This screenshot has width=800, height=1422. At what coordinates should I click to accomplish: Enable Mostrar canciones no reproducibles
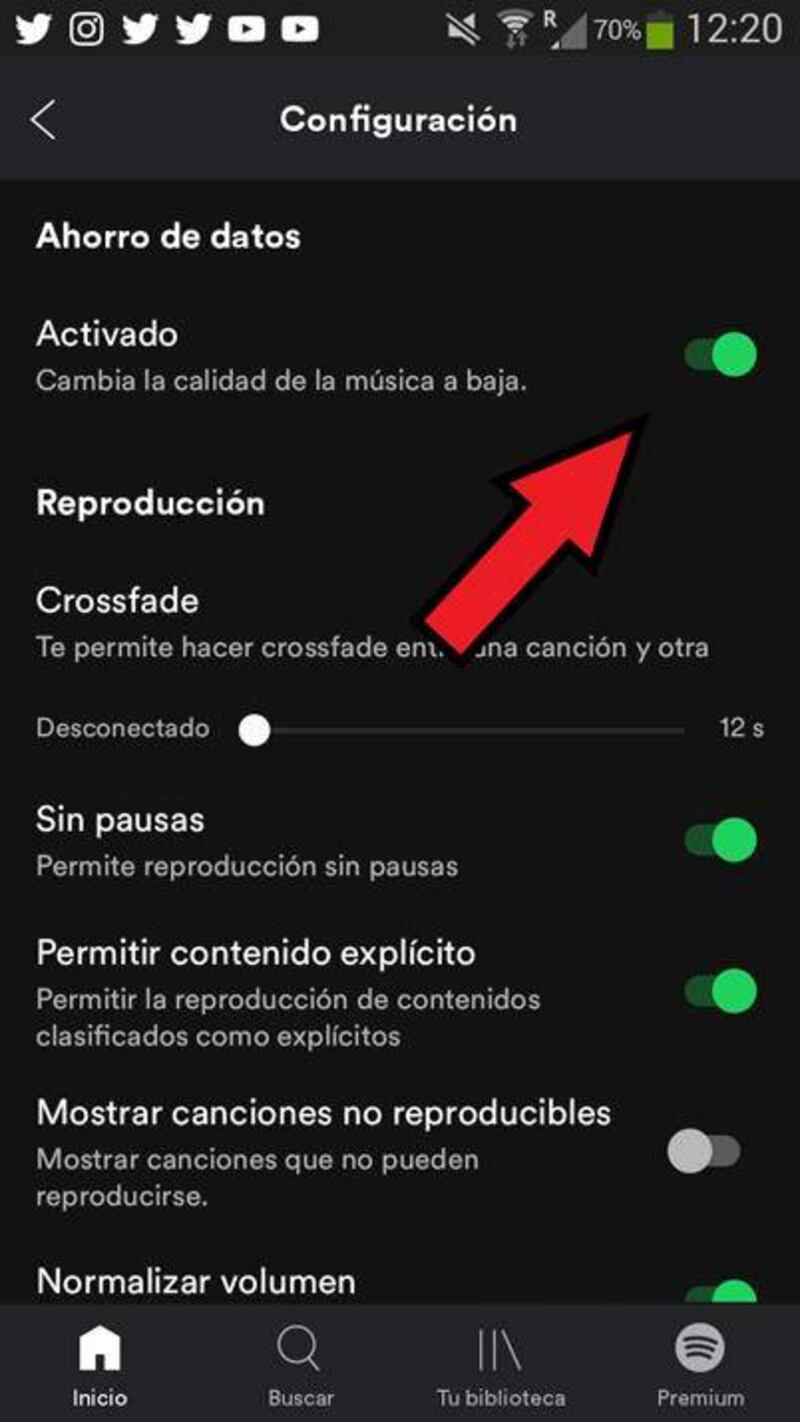(x=705, y=1152)
